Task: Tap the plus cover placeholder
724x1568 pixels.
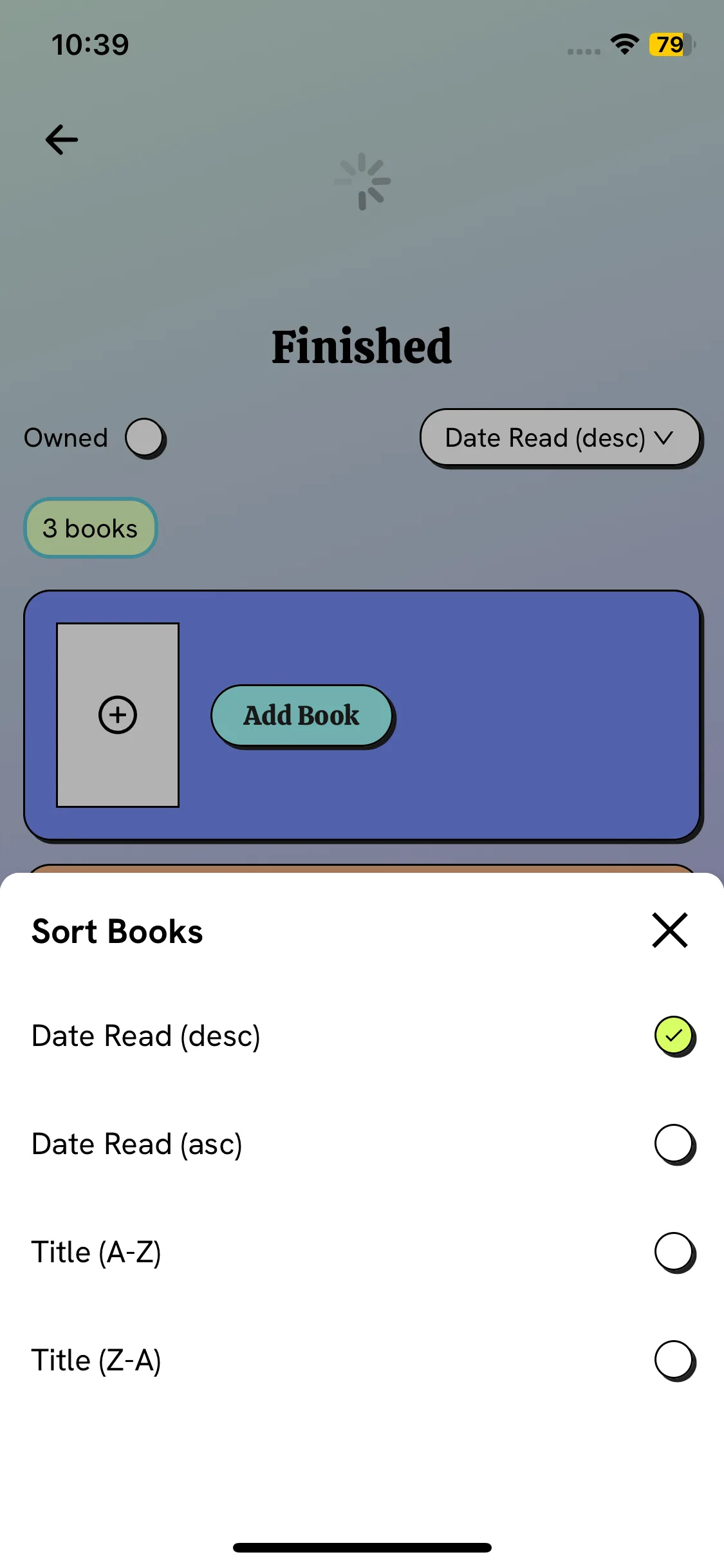Action: pyautogui.click(x=118, y=714)
